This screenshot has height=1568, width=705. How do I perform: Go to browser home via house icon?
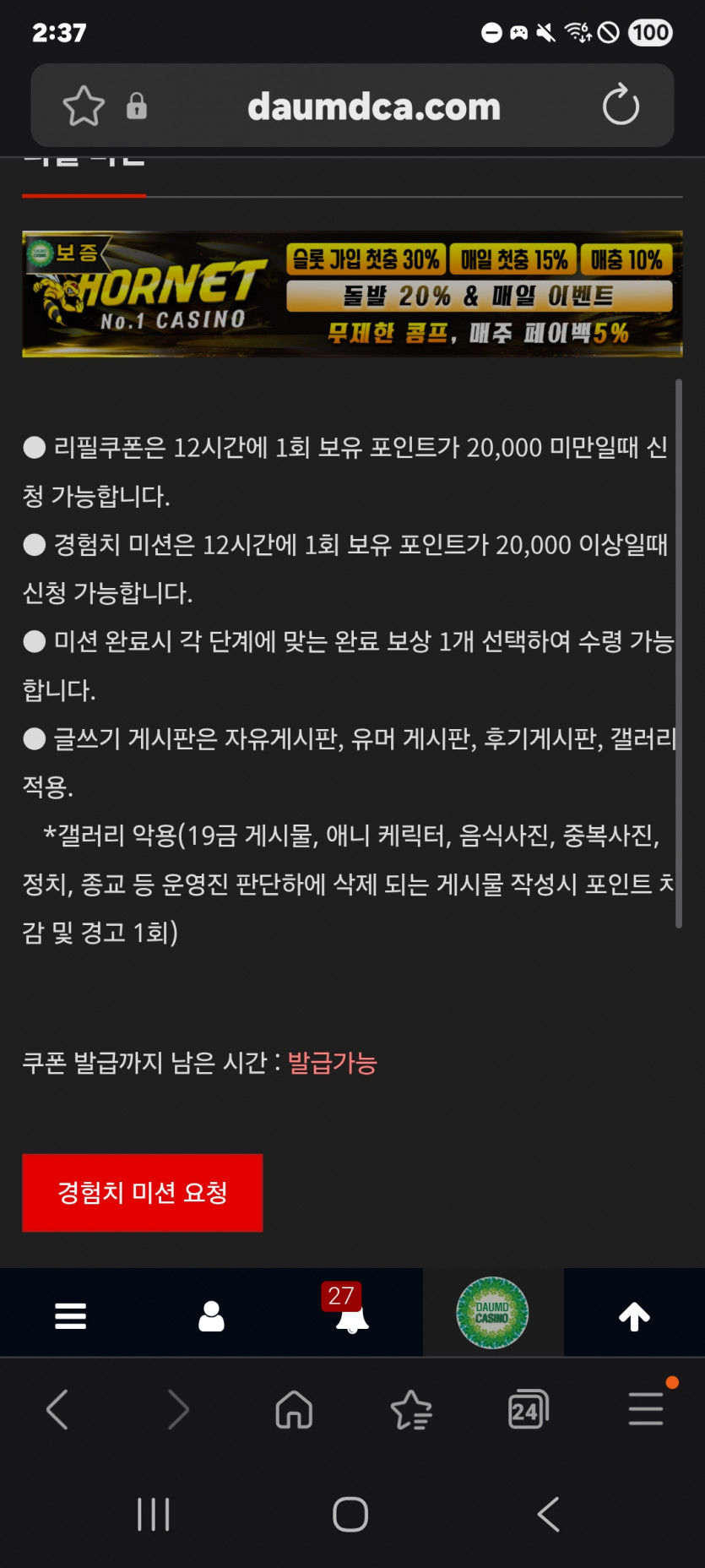click(293, 1409)
